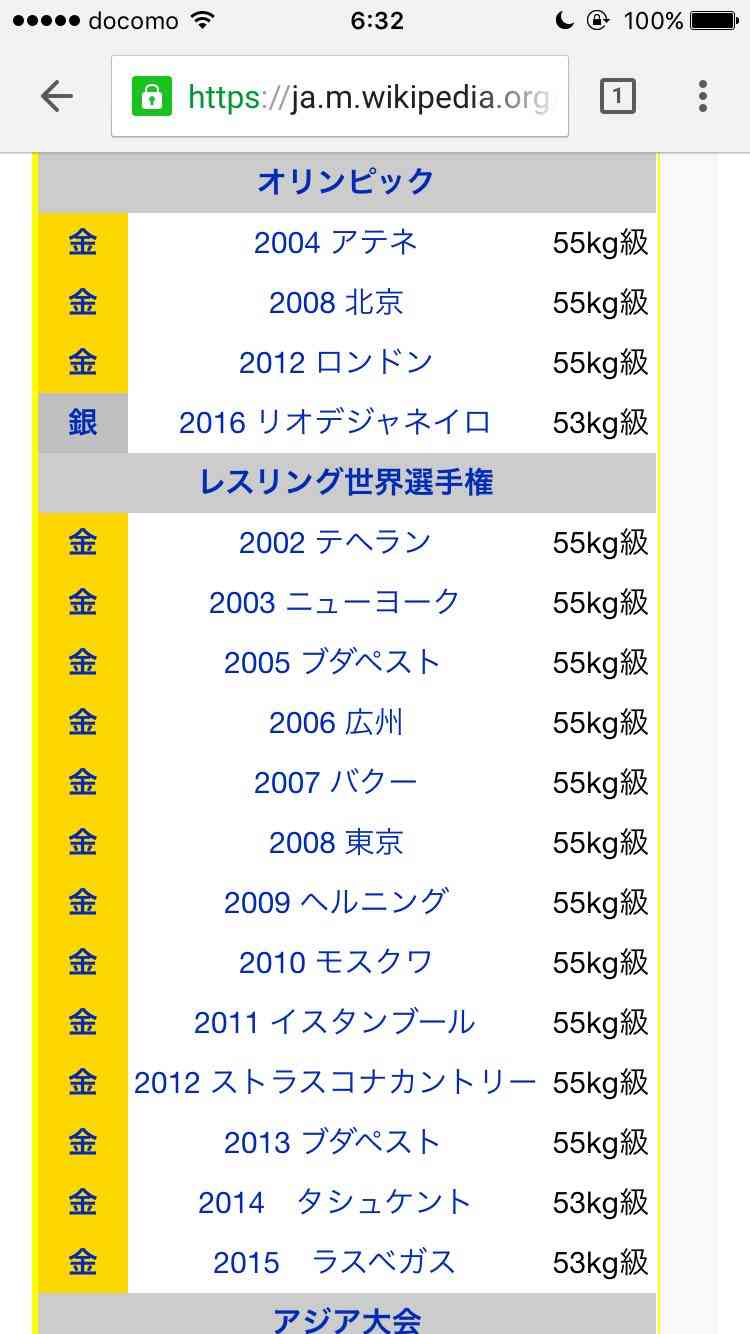Open the 2015 ラスベガス link
Viewport: 750px width, 1334px height.
(336, 1262)
